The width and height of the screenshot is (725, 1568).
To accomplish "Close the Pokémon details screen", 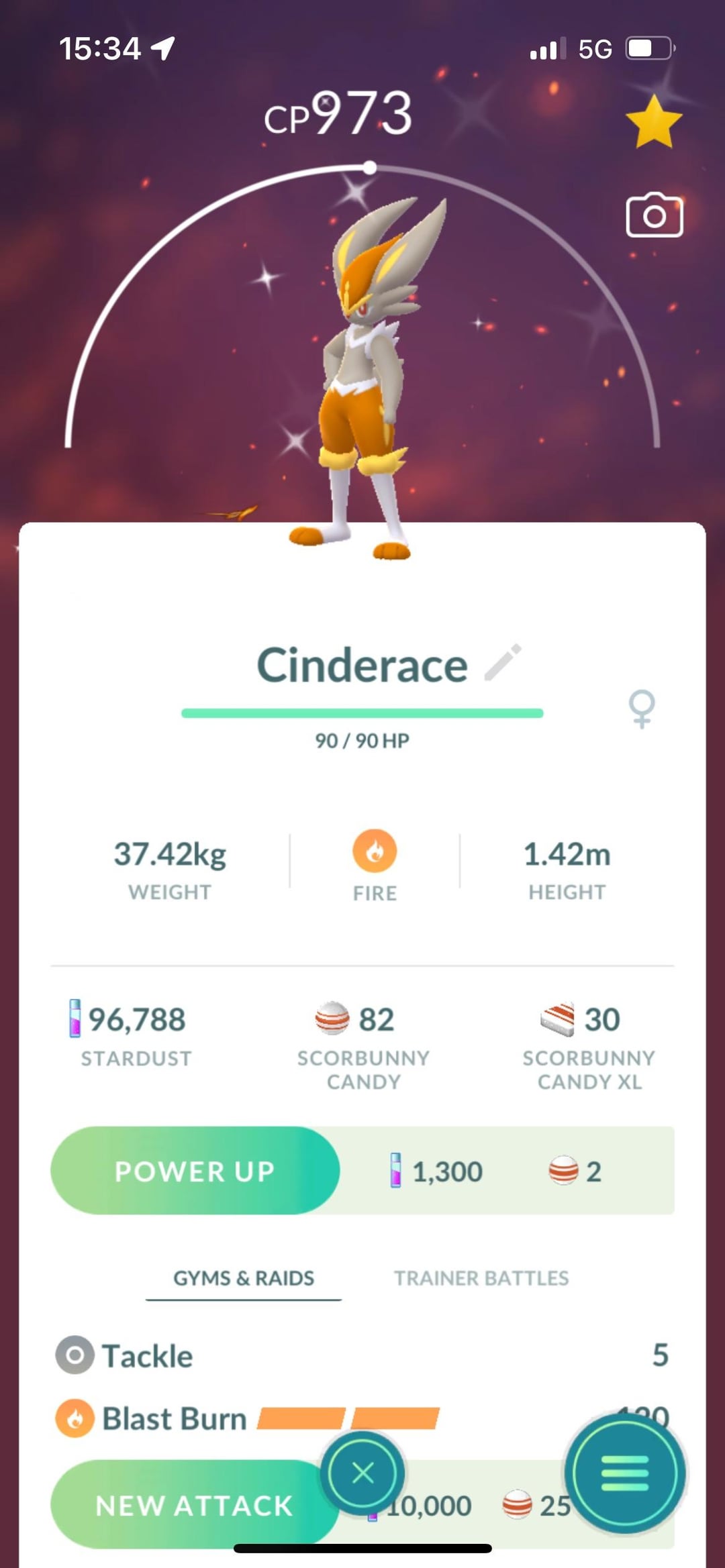I will coord(362,1473).
